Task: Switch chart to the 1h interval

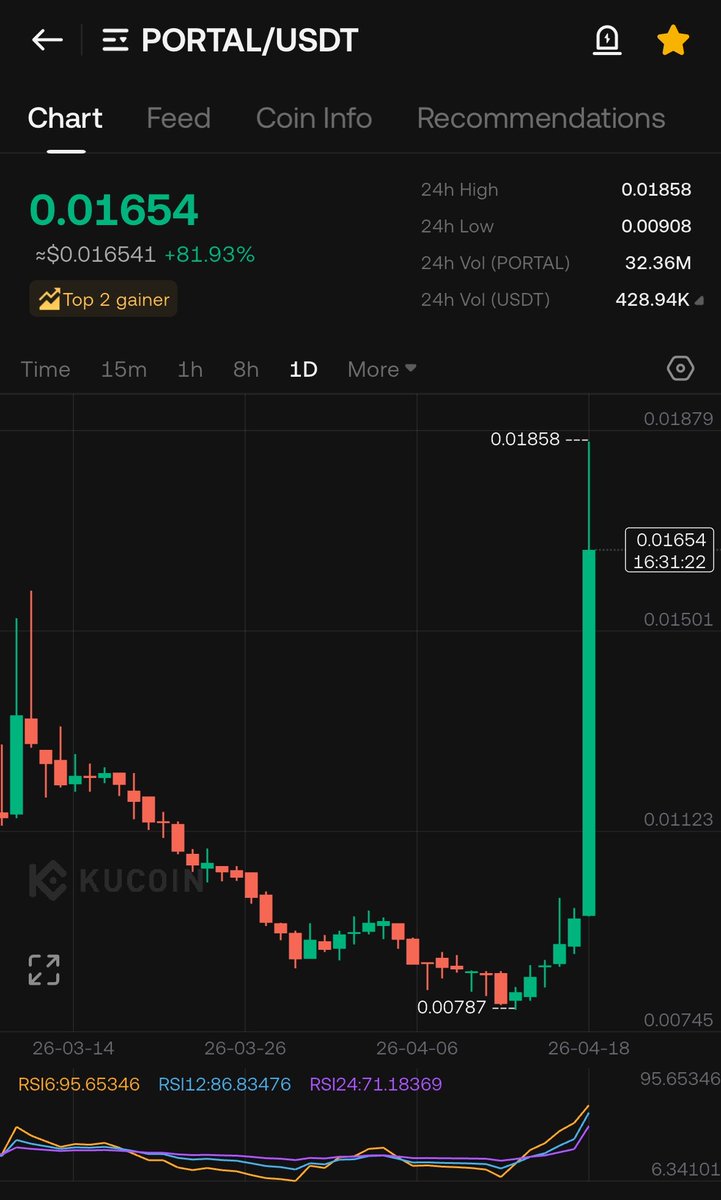Action: coord(190,369)
